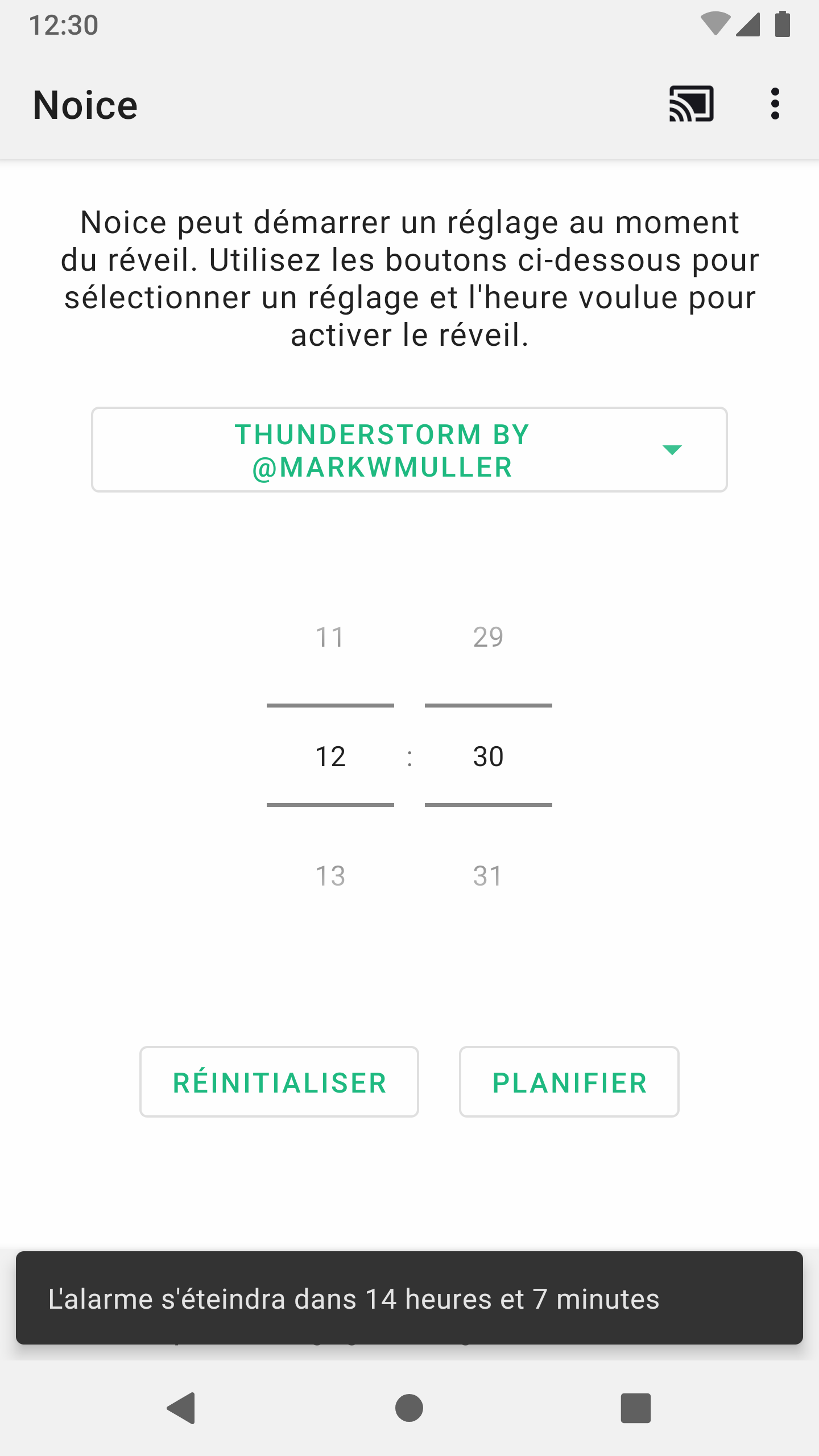Return to the home screen
The image size is (819, 1456).
point(409,1408)
